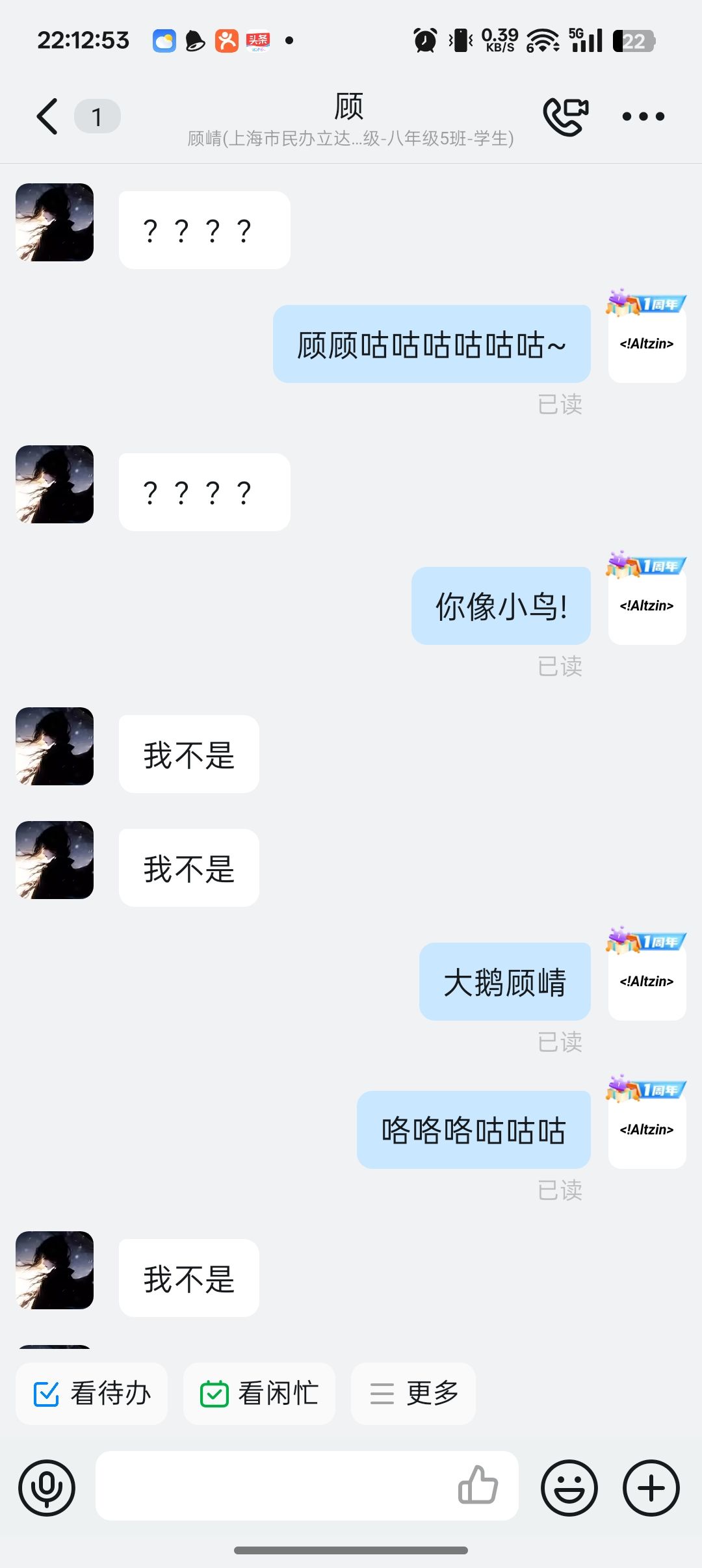The width and height of the screenshot is (702, 1568).
Task: Start a voice or video call
Action: tap(565, 117)
